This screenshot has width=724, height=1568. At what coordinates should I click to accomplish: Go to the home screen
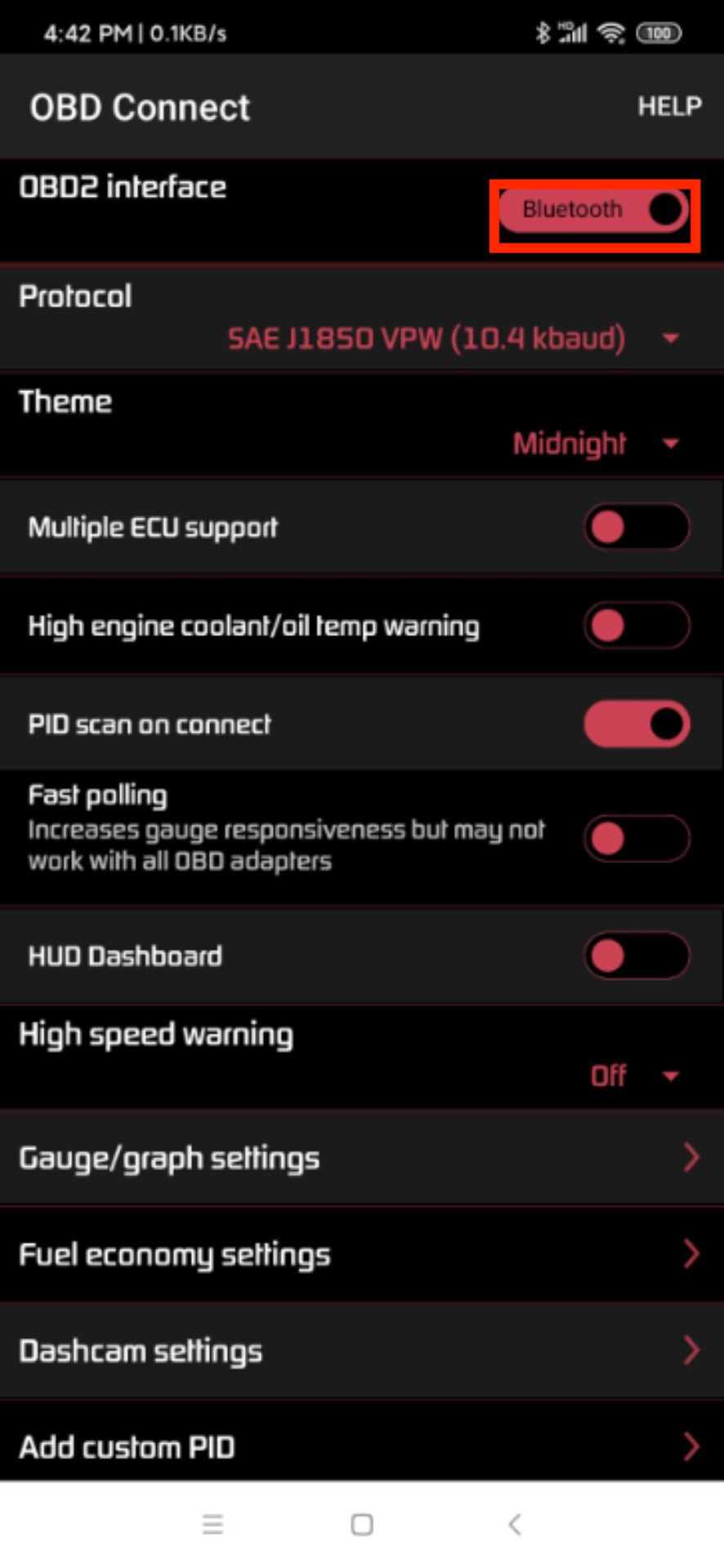click(x=361, y=1524)
